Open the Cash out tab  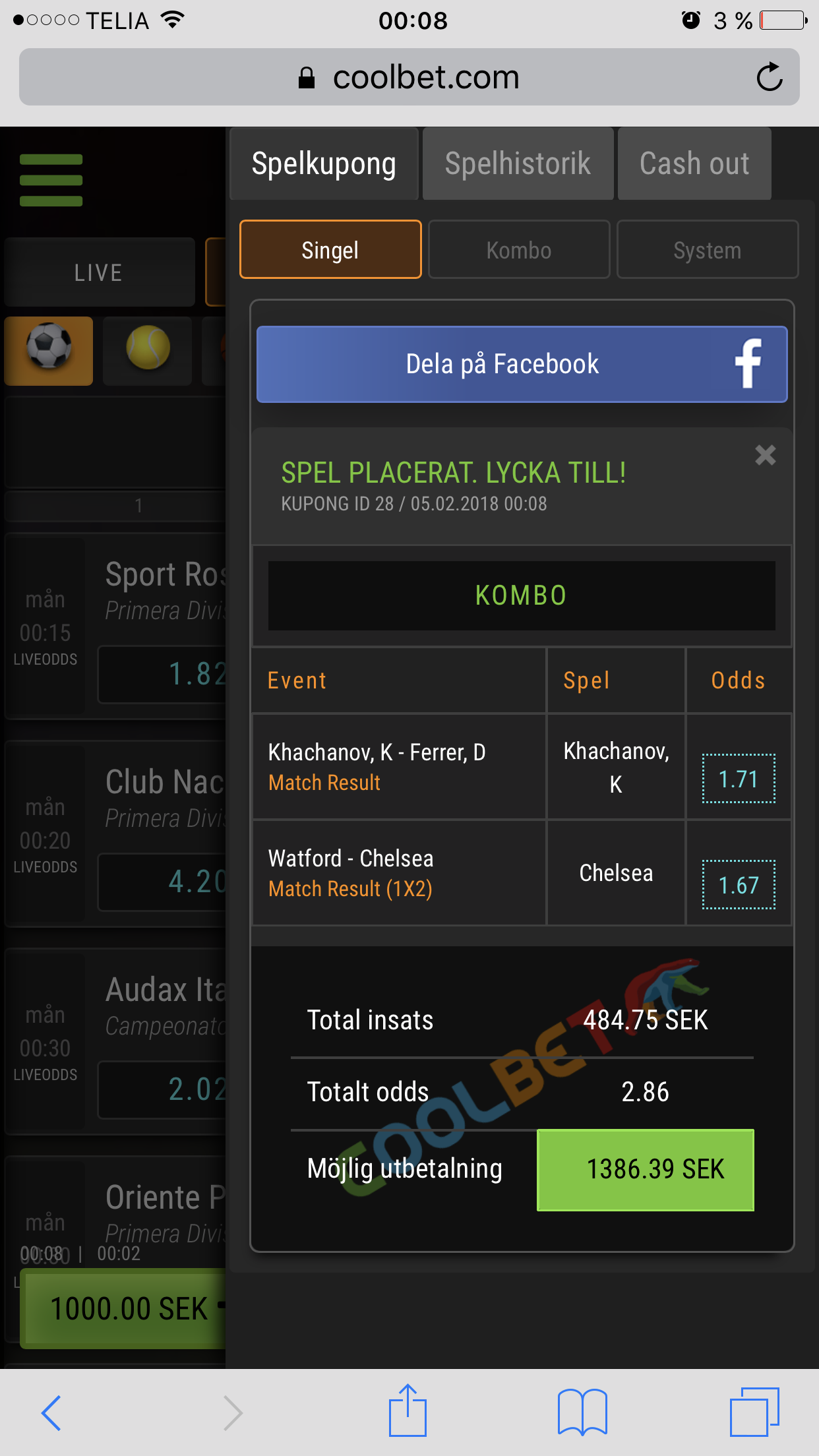pos(694,164)
